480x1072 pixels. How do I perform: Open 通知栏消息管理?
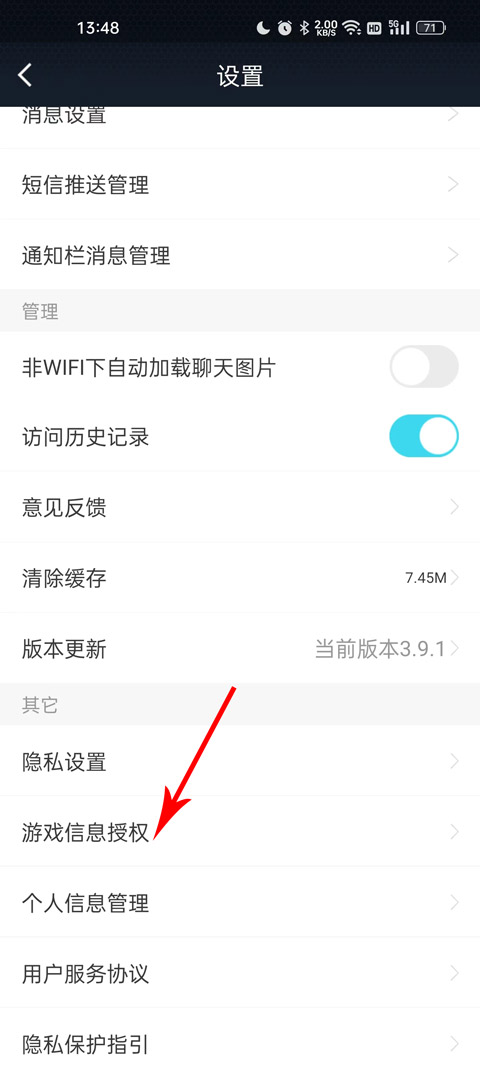click(240, 255)
